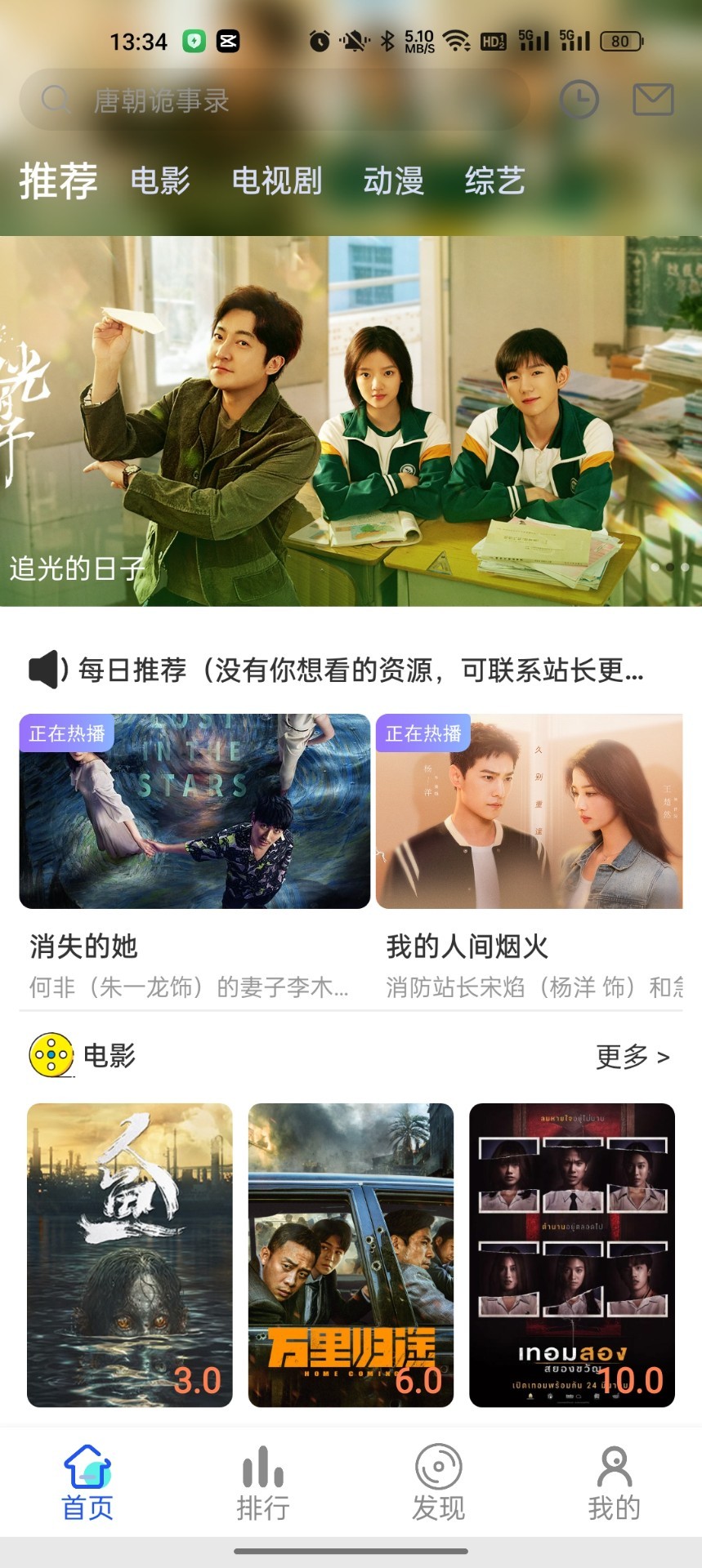Image resolution: width=702 pixels, height=1568 pixels.
Task: Tap the search box showing 唐朝诡事录
Action: pos(274,100)
